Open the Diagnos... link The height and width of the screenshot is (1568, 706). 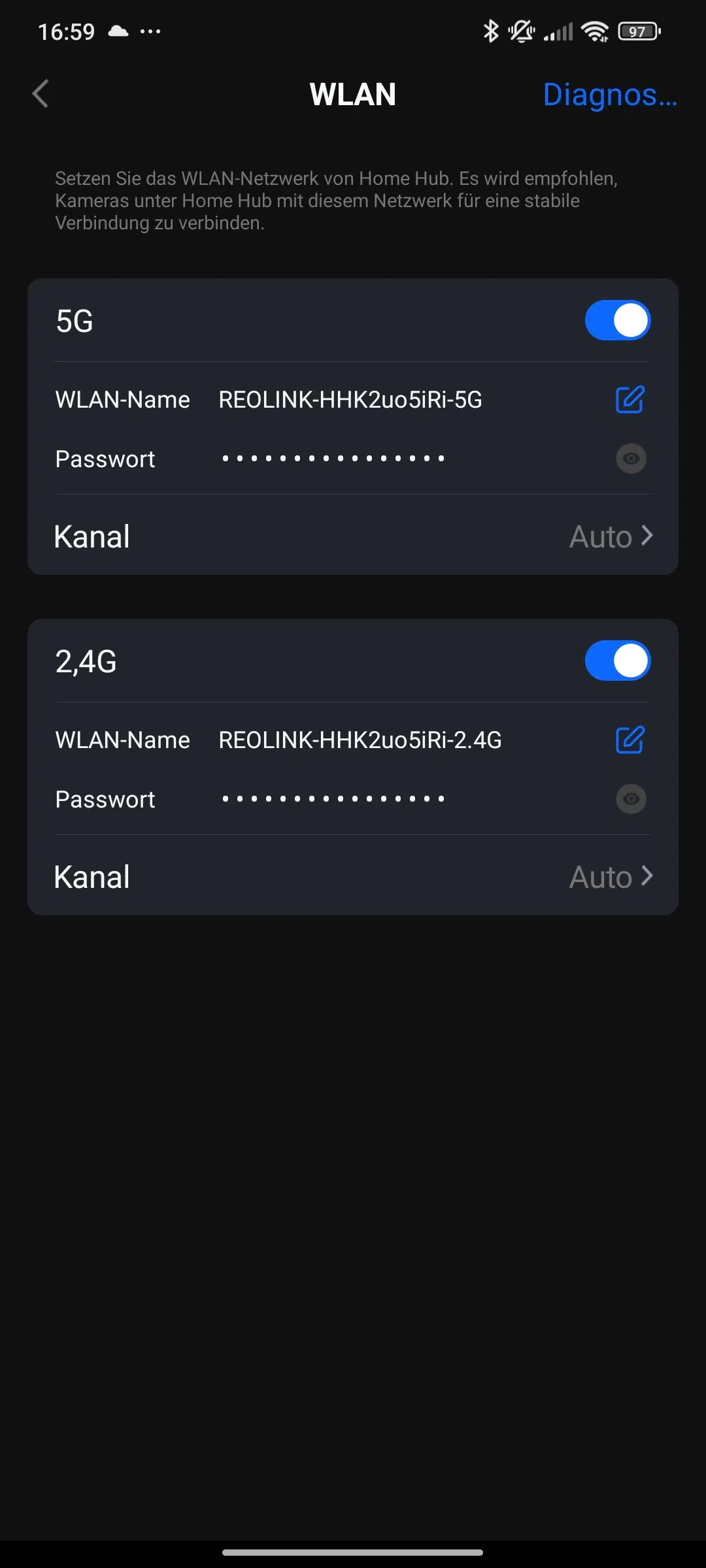610,95
